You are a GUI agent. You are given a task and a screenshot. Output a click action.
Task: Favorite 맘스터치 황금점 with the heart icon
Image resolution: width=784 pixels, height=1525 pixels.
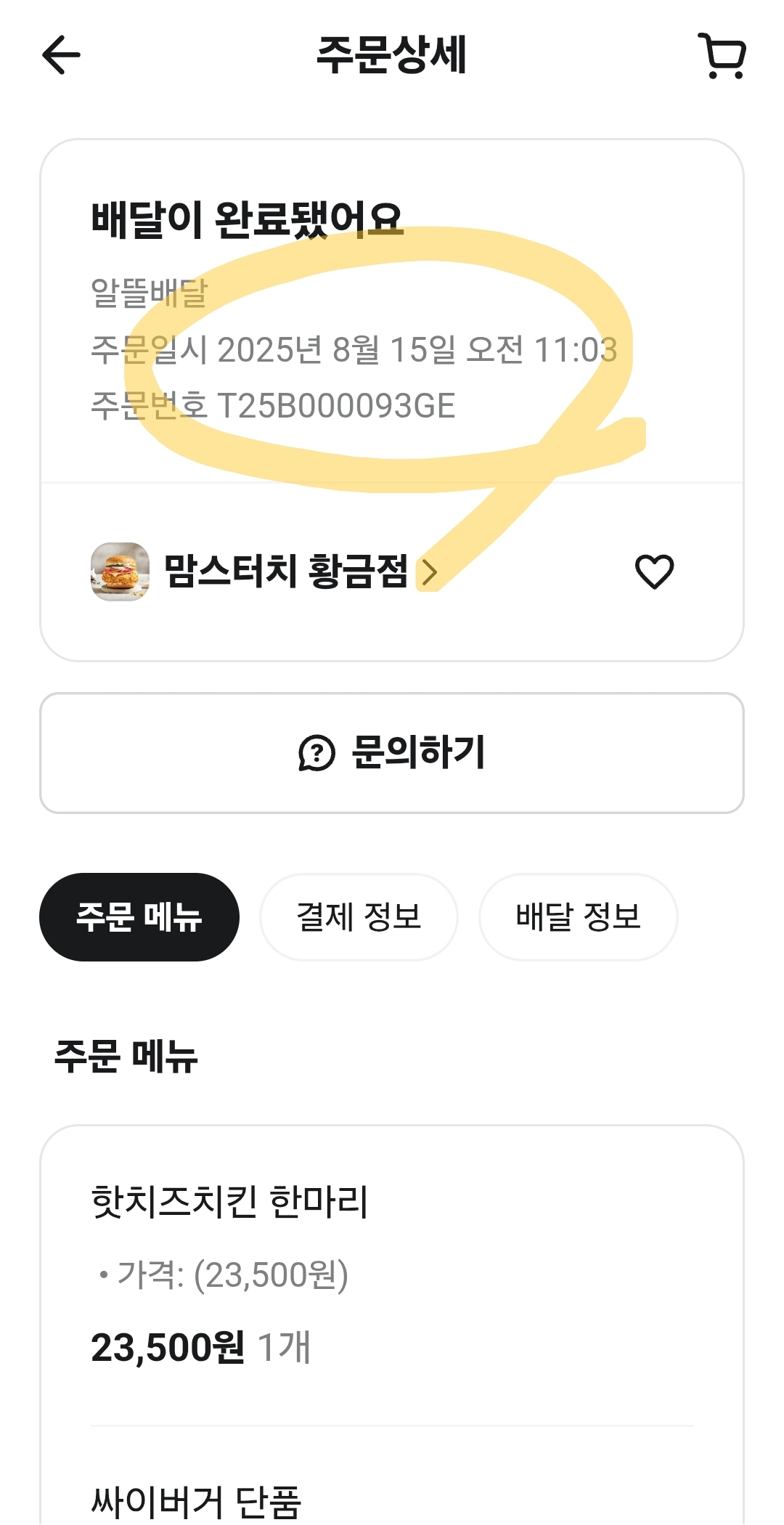pos(654,572)
